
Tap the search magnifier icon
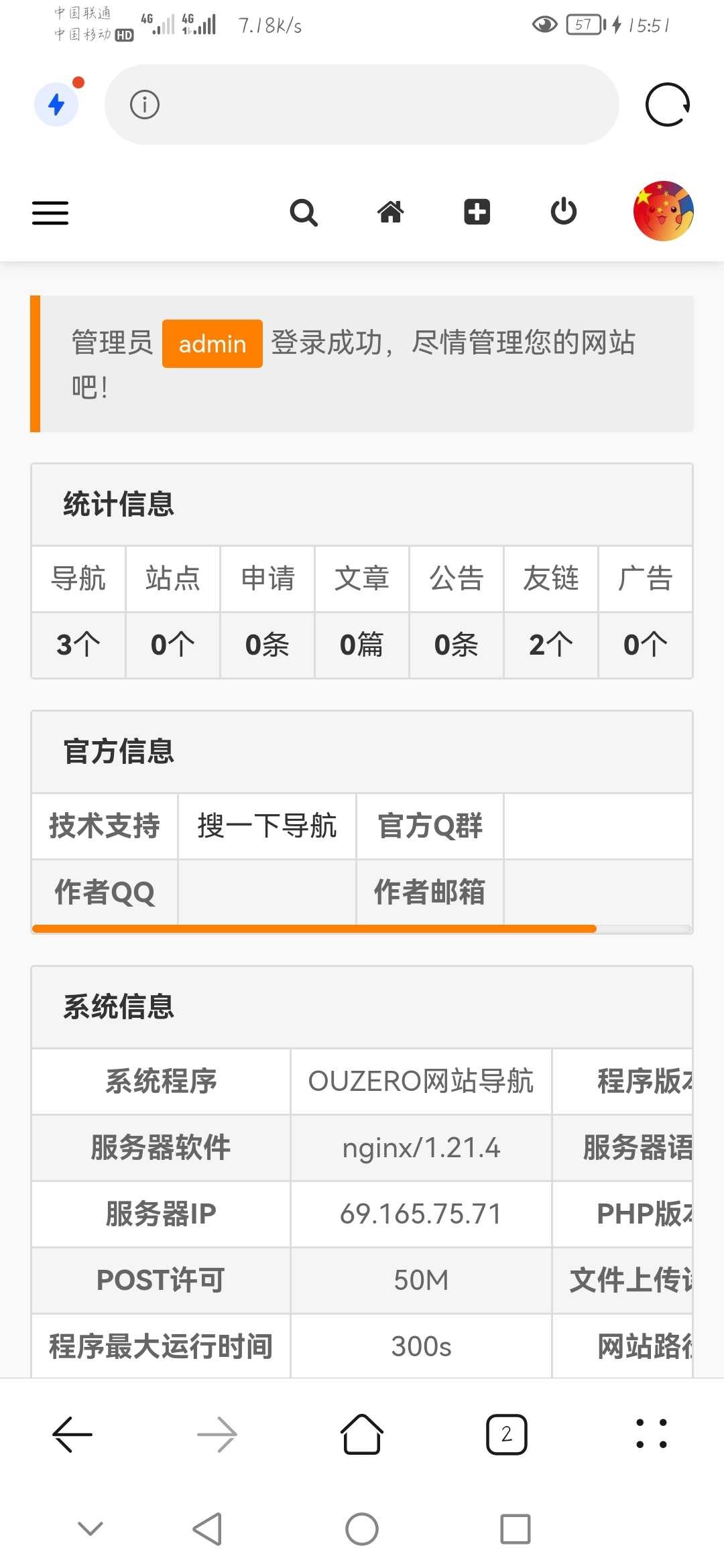pyautogui.click(x=304, y=213)
